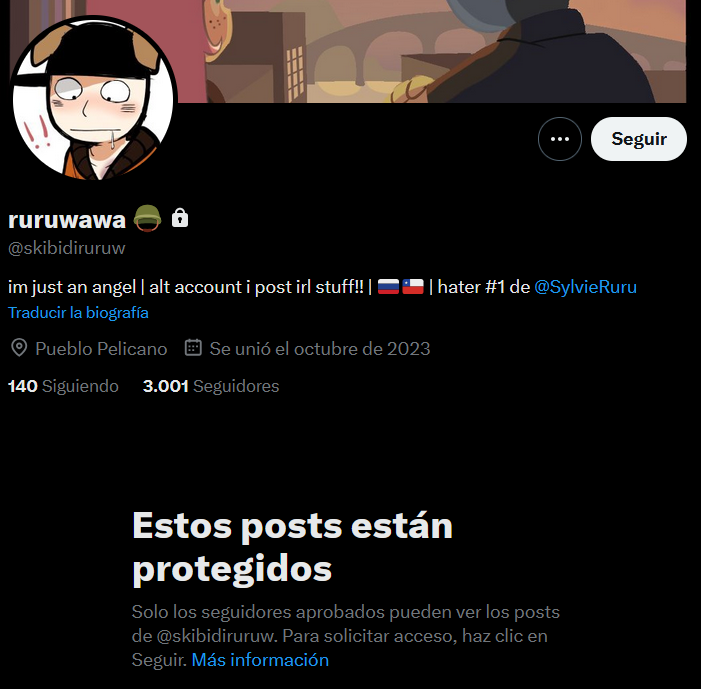Follow ruruwawa with the Seguir button
The width and height of the screenshot is (701, 689).
click(638, 139)
